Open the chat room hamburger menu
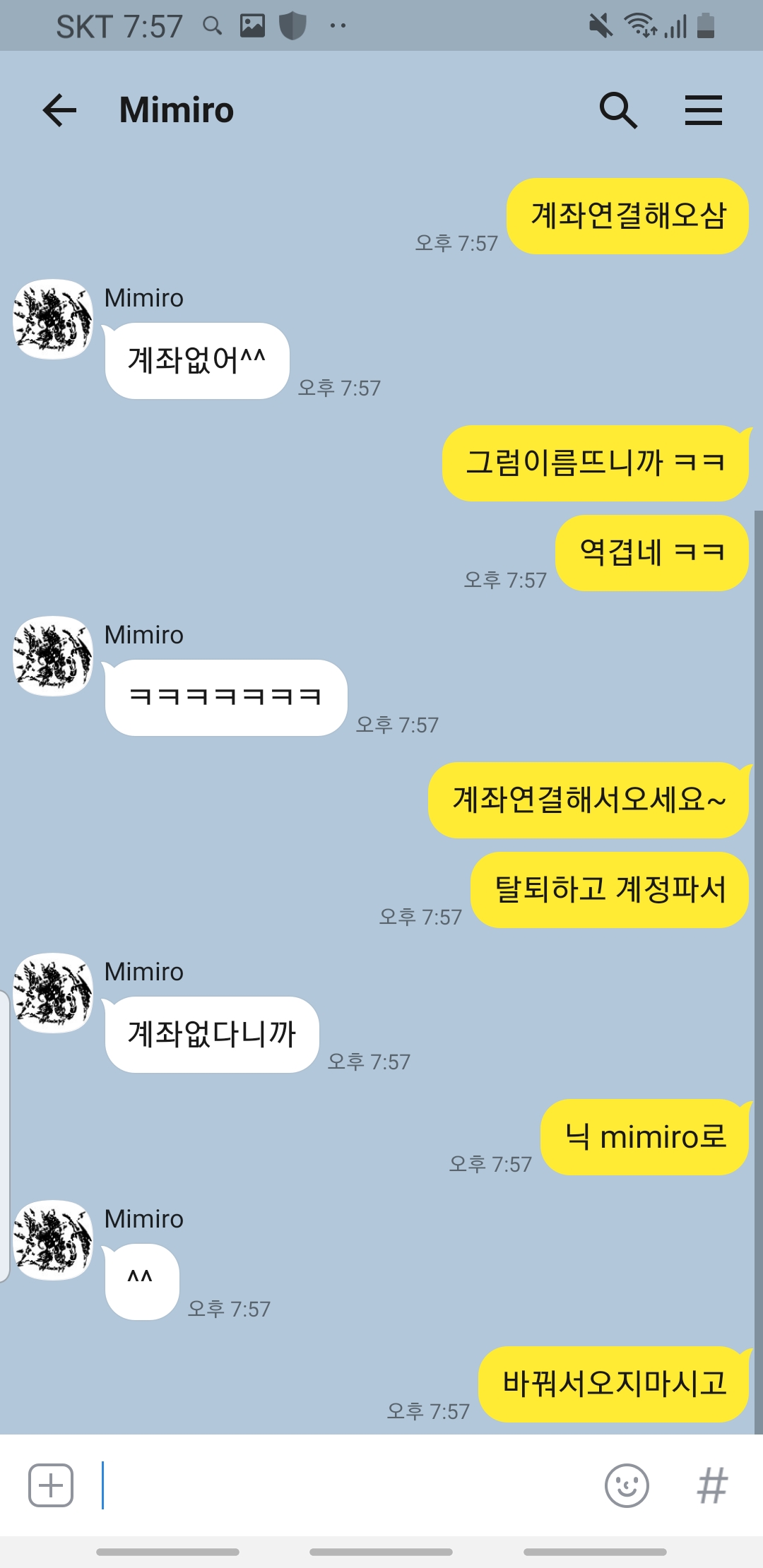The image size is (763, 1568). point(703,110)
